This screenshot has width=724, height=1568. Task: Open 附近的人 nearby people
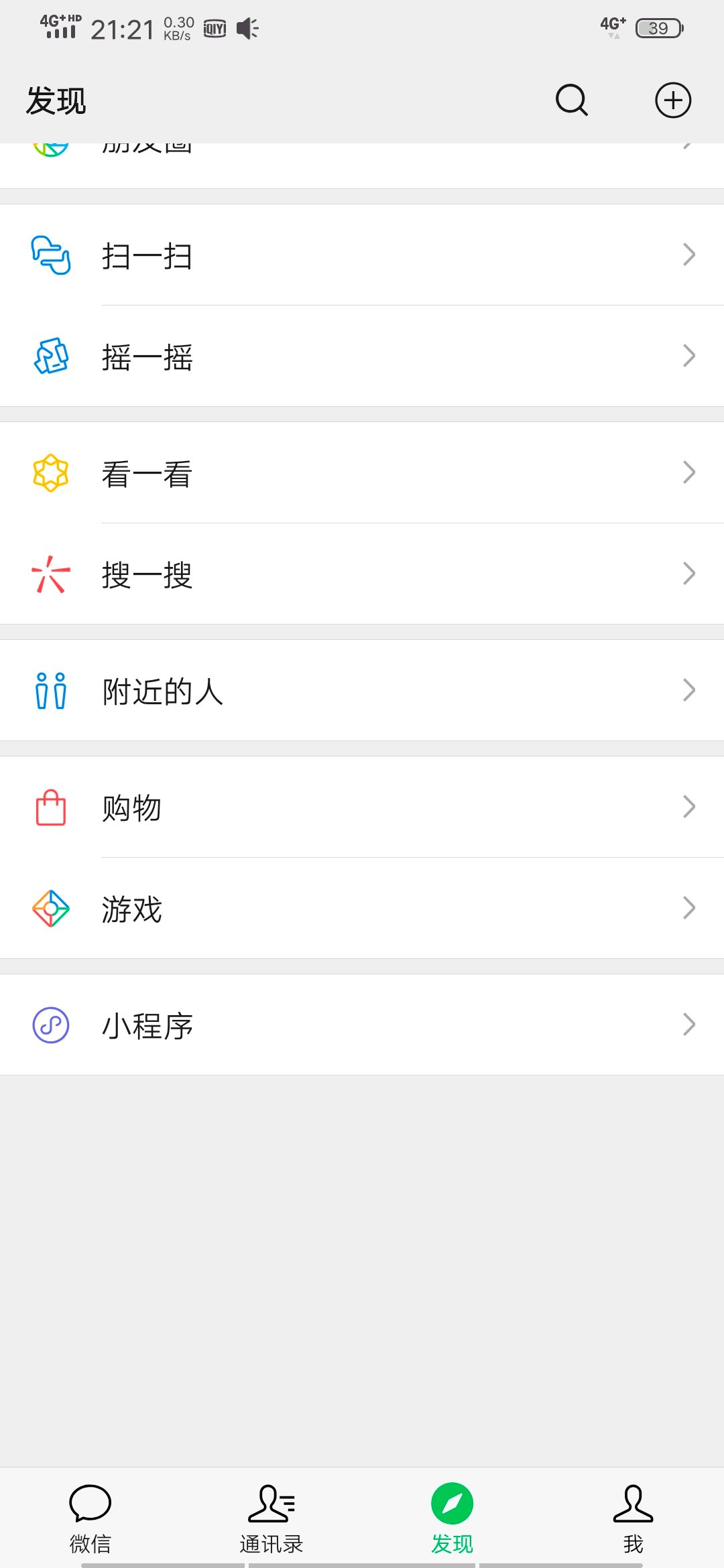(362, 690)
